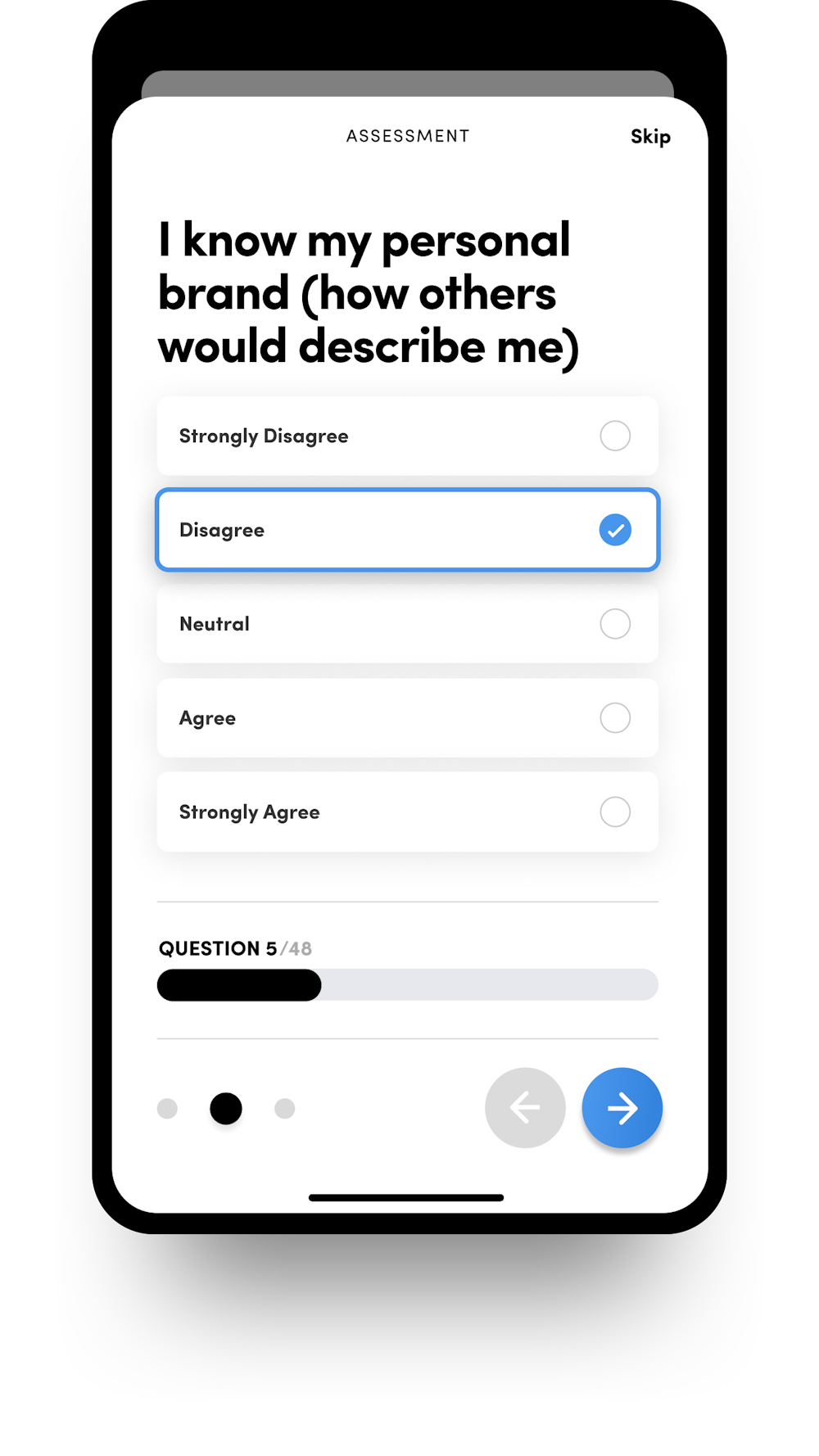Return to the previous question arrow
This screenshot has width=819, height=1456.
pyautogui.click(x=525, y=1108)
